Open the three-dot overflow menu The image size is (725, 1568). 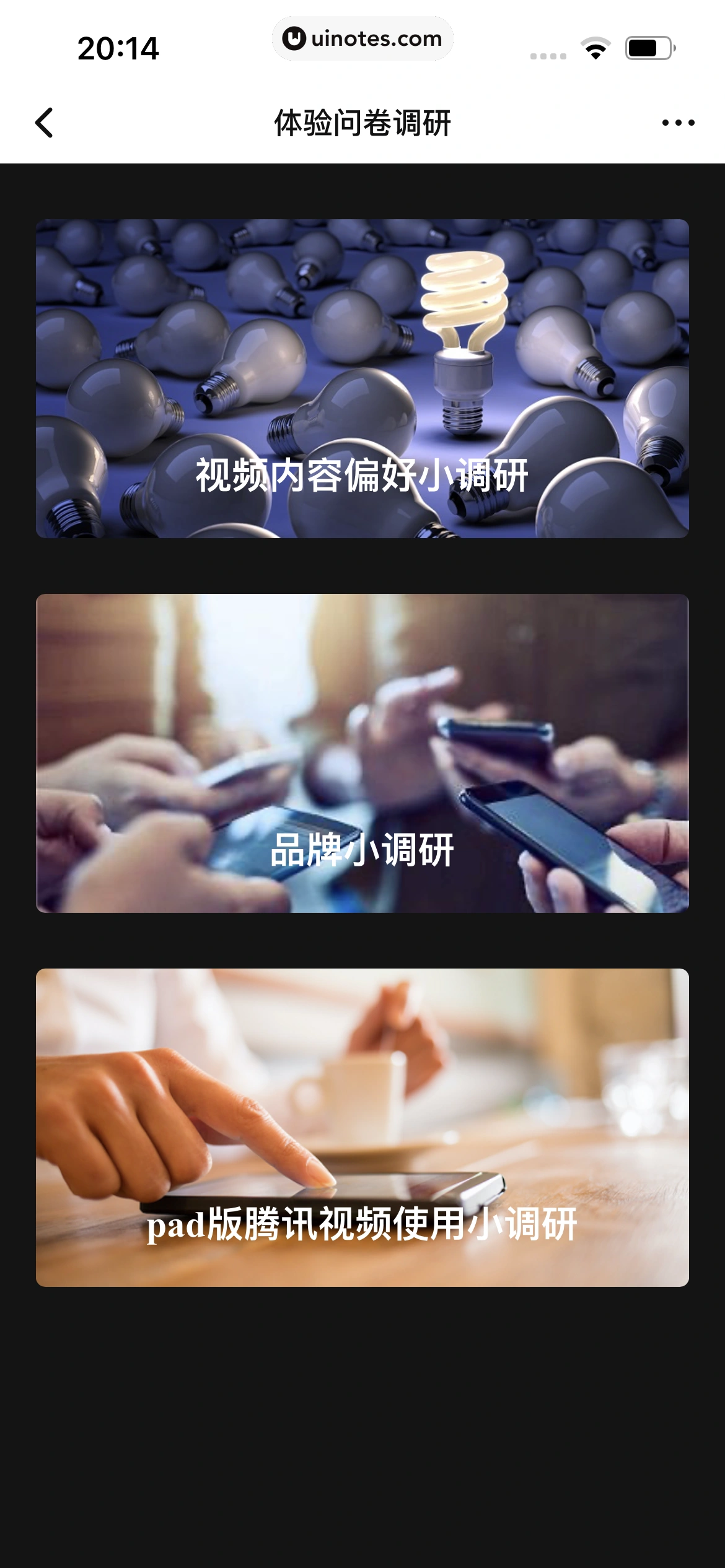coord(678,123)
